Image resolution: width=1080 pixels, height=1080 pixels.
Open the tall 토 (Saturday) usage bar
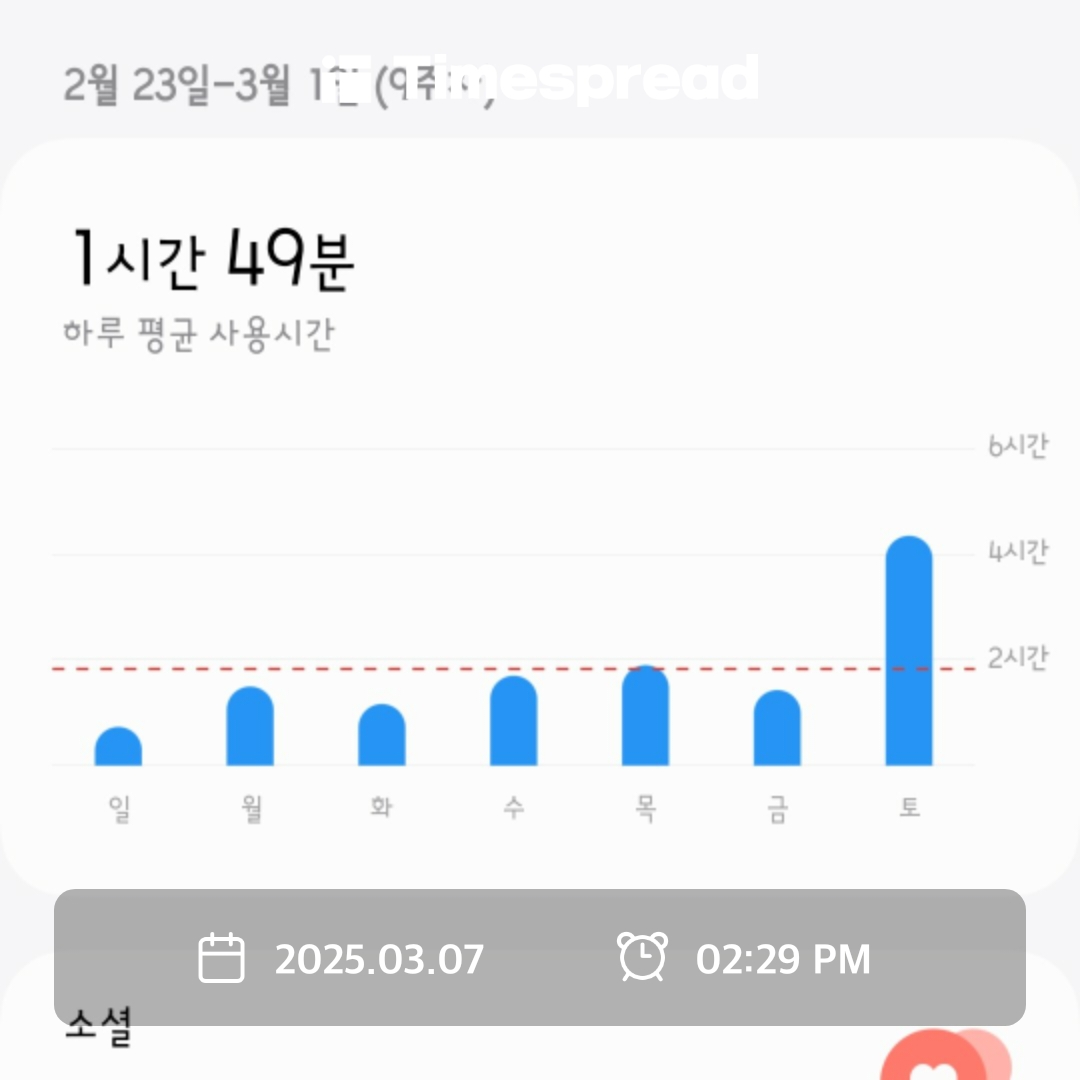[908, 651]
